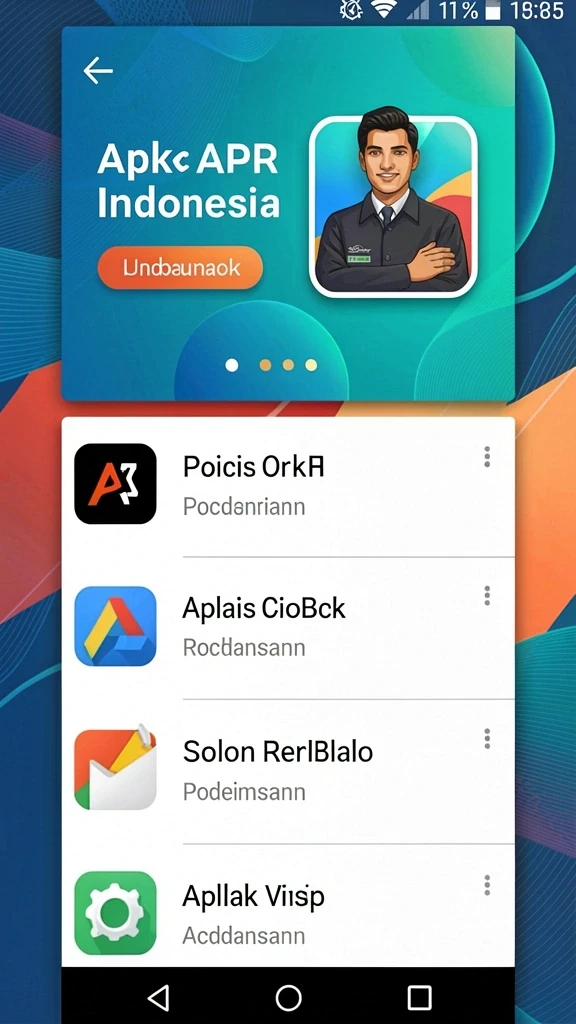Go back with the banner's arrow

98,71
